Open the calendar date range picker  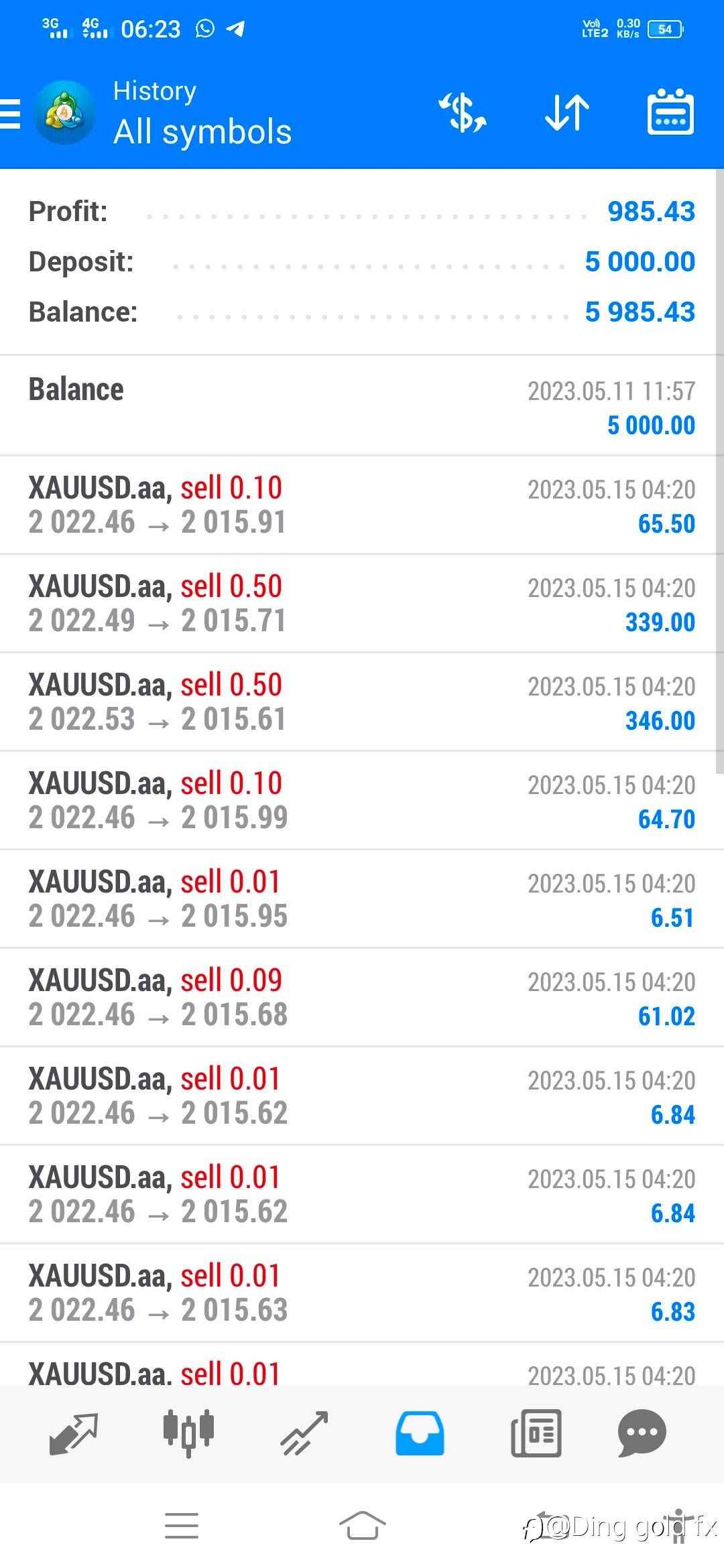pos(670,113)
